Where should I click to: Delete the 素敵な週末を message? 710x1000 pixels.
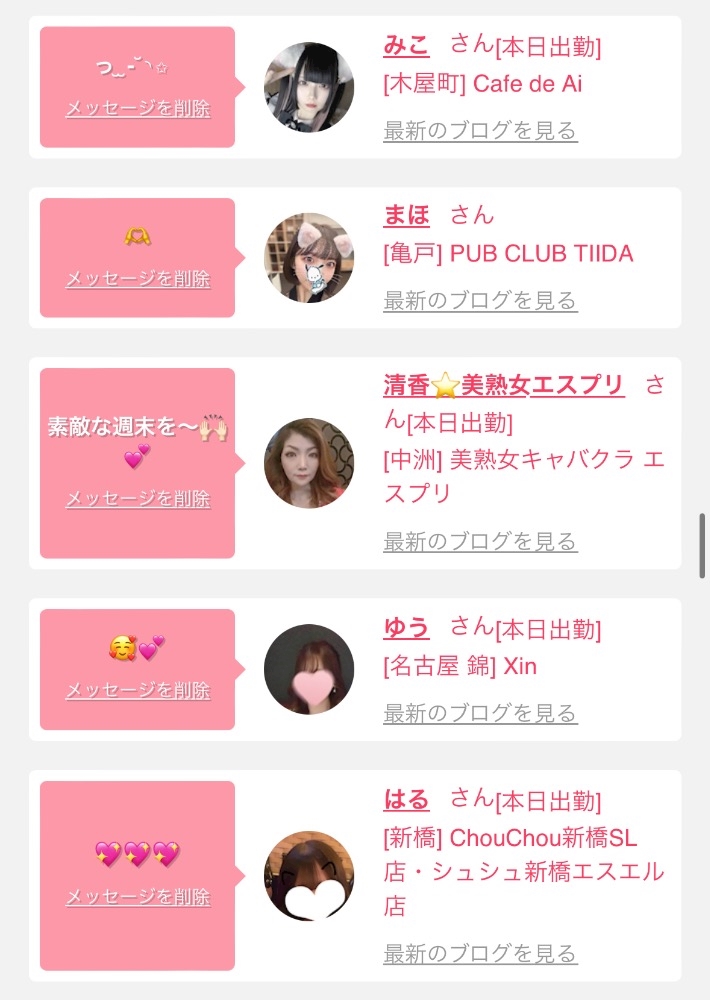click(138, 499)
